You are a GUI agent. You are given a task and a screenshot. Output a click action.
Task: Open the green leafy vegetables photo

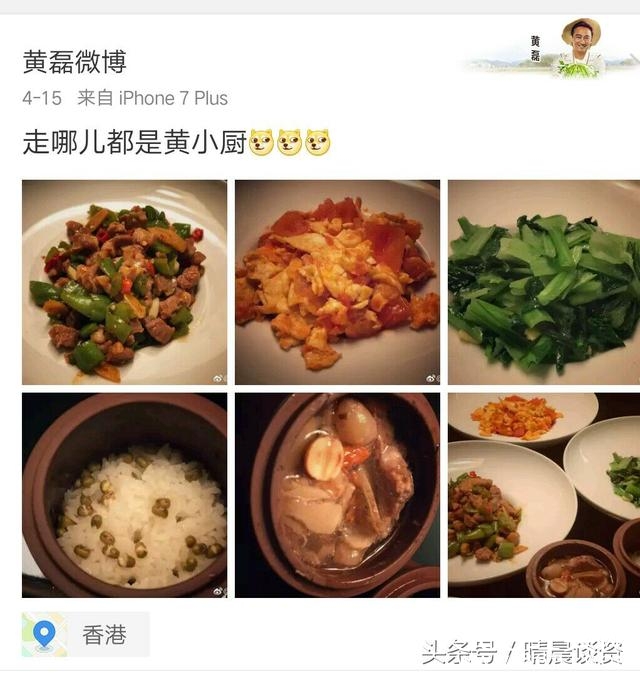coord(543,282)
